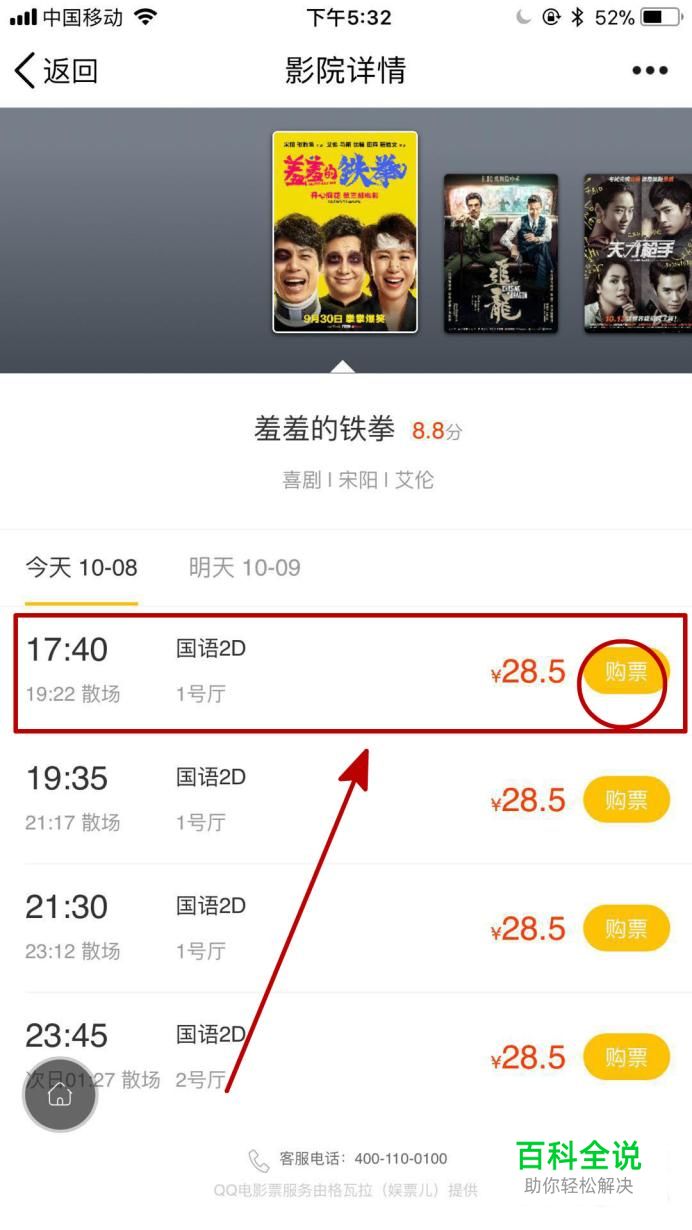Buy a ticket for the 23:45 showing
This screenshot has width=692, height=1230.
coord(626,1057)
